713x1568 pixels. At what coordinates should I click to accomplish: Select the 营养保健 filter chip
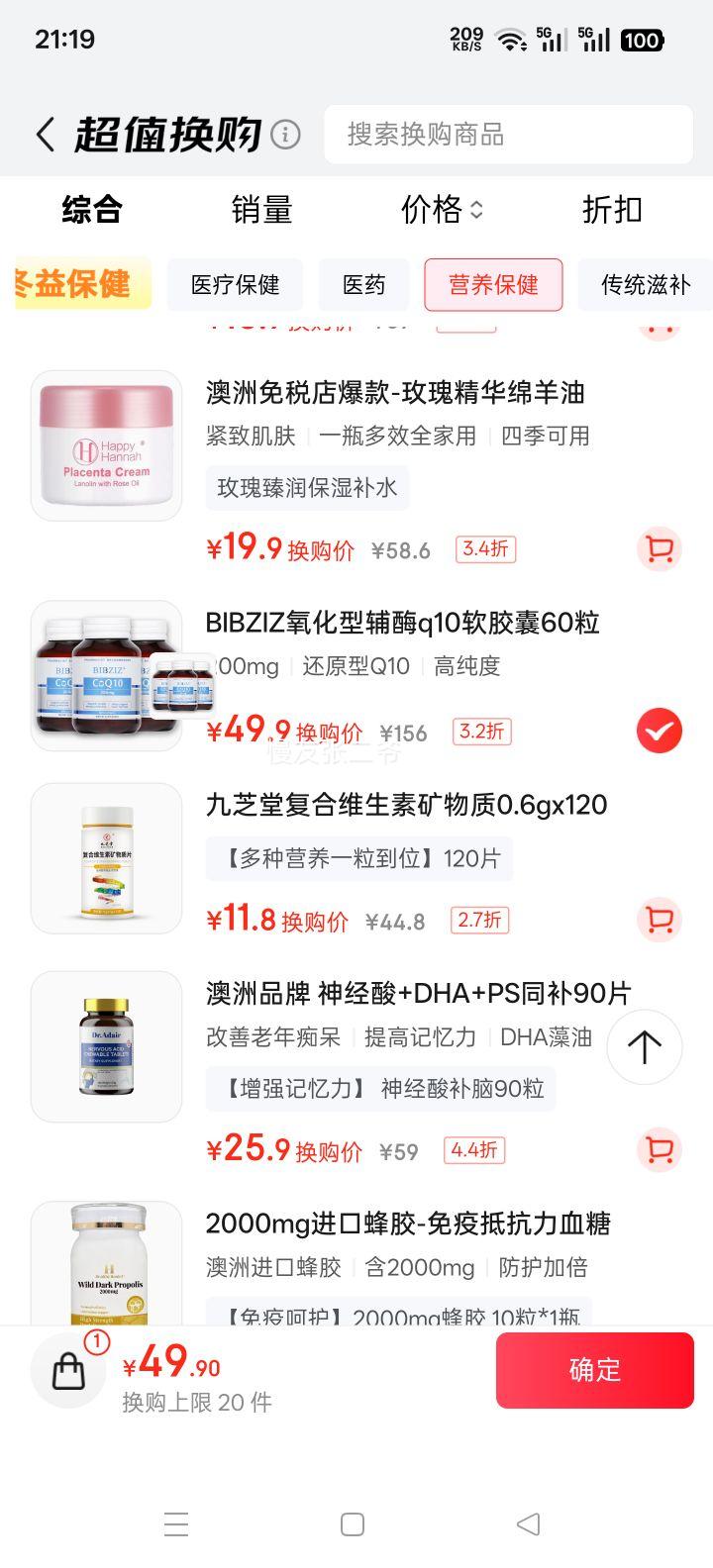pyautogui.click(x=494, y=285)
